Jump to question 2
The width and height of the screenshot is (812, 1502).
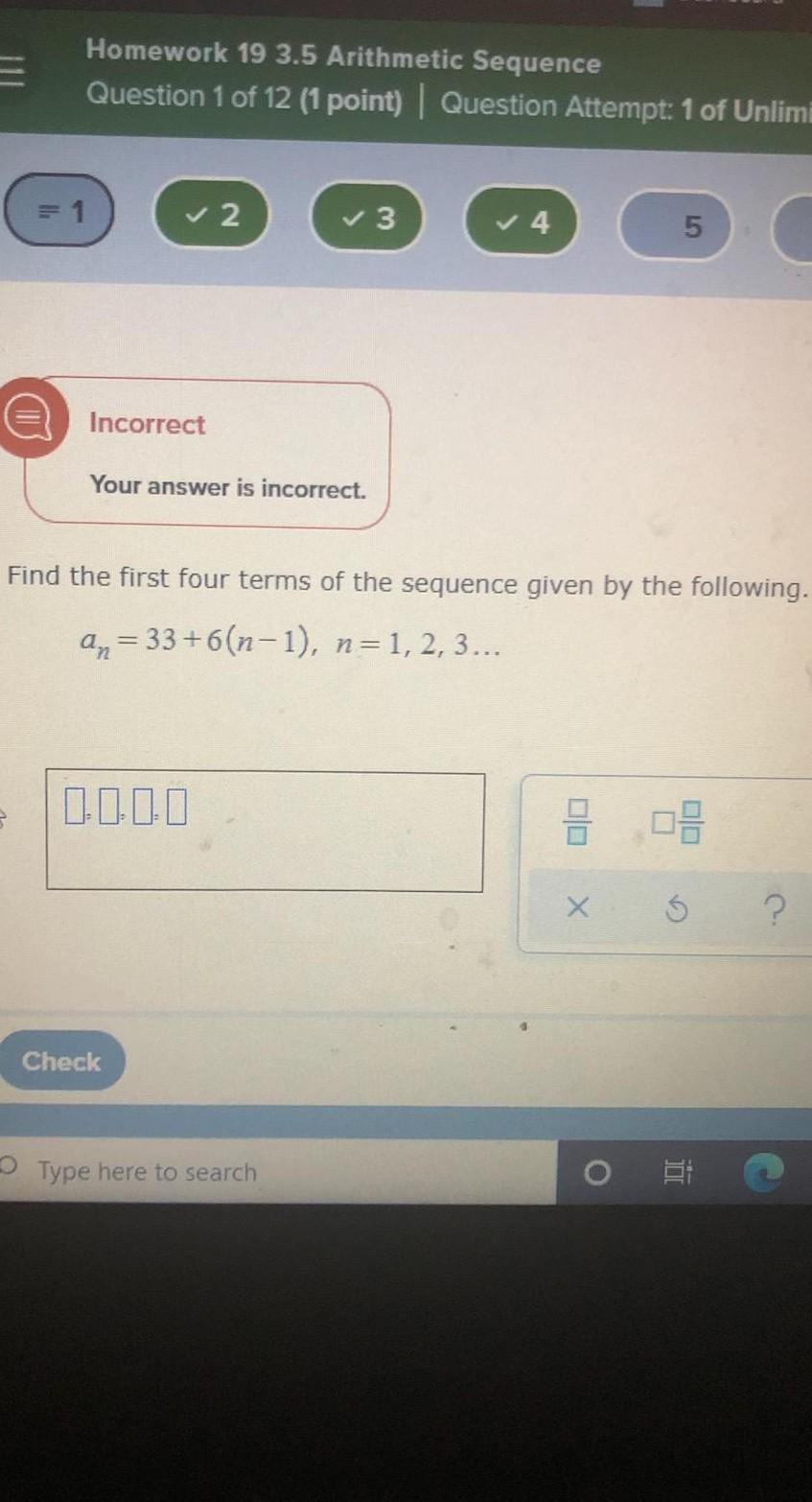coord(212,215)
